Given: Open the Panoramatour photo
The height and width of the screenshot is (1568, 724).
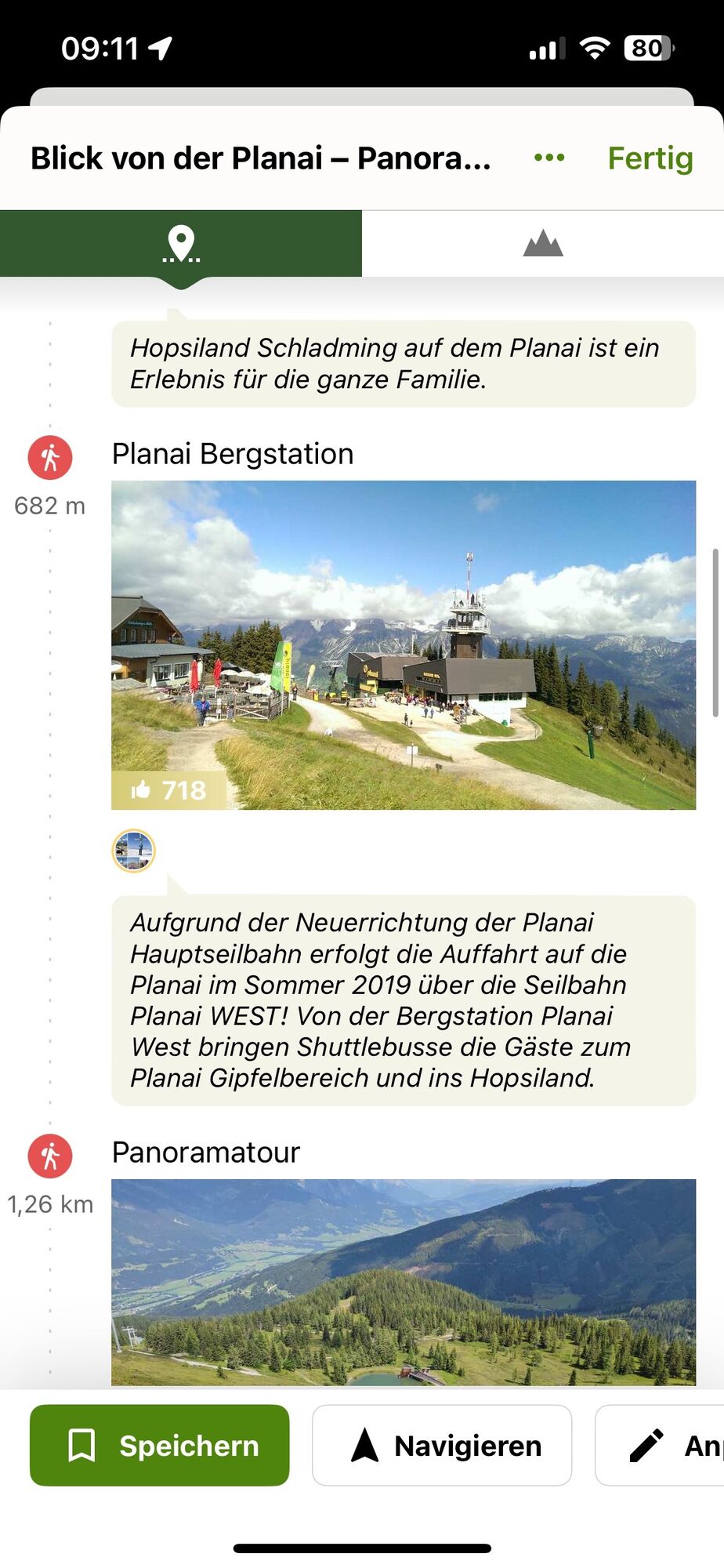Looking at the screenshot, I should click(x=404, y=1283).
